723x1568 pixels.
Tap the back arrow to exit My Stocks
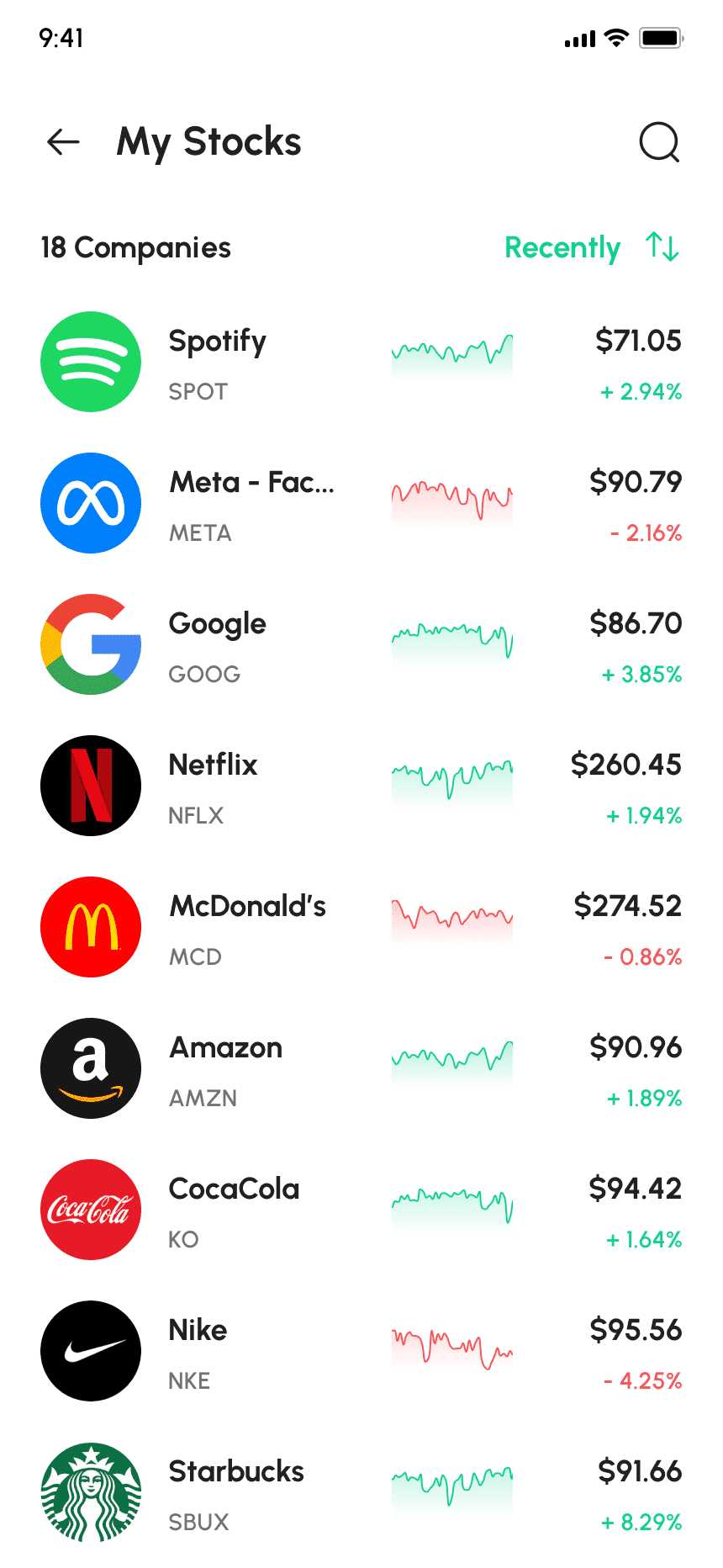click(x=62, y=142)
